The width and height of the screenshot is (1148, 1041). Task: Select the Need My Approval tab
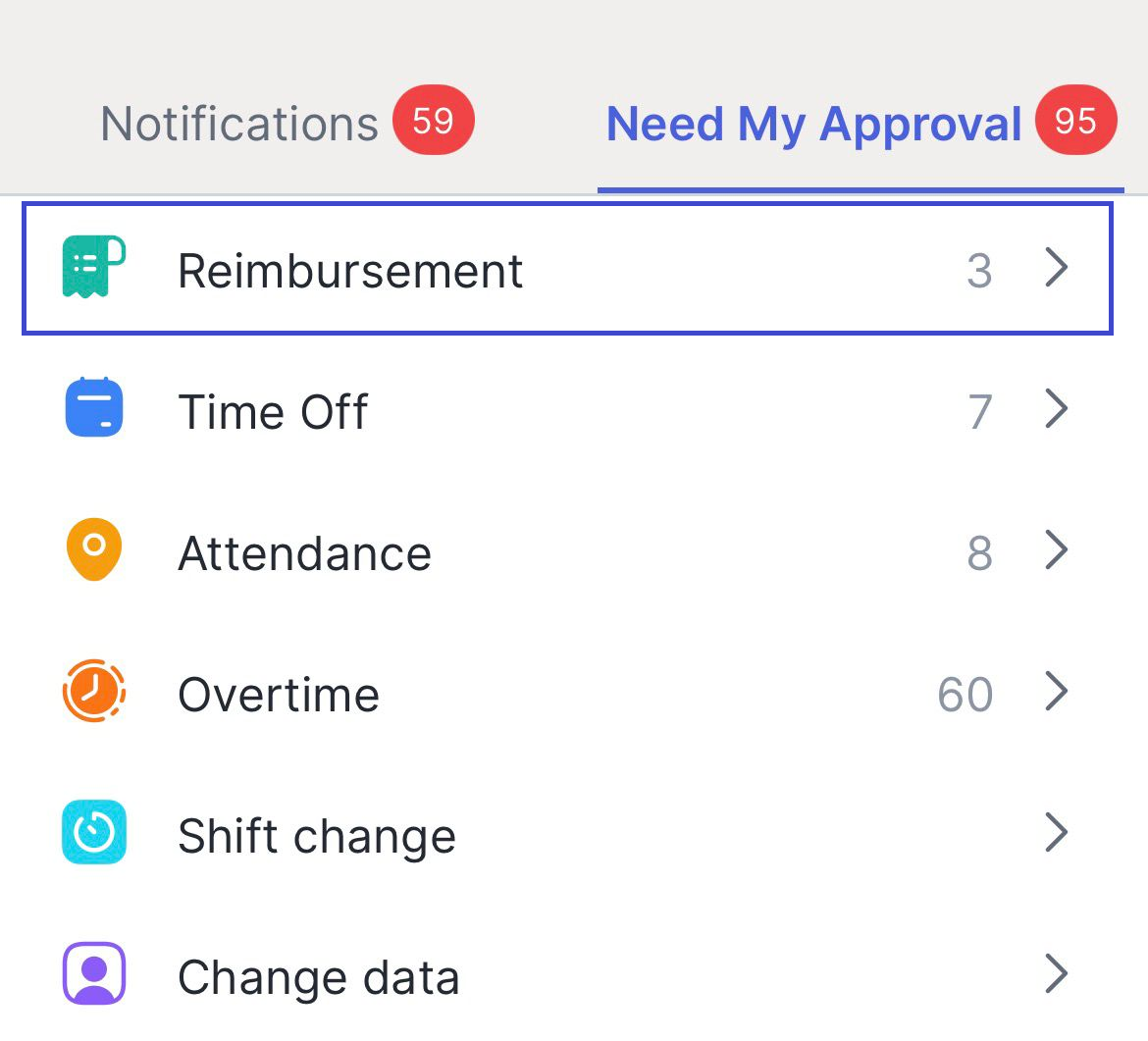[x=814, y=124]
